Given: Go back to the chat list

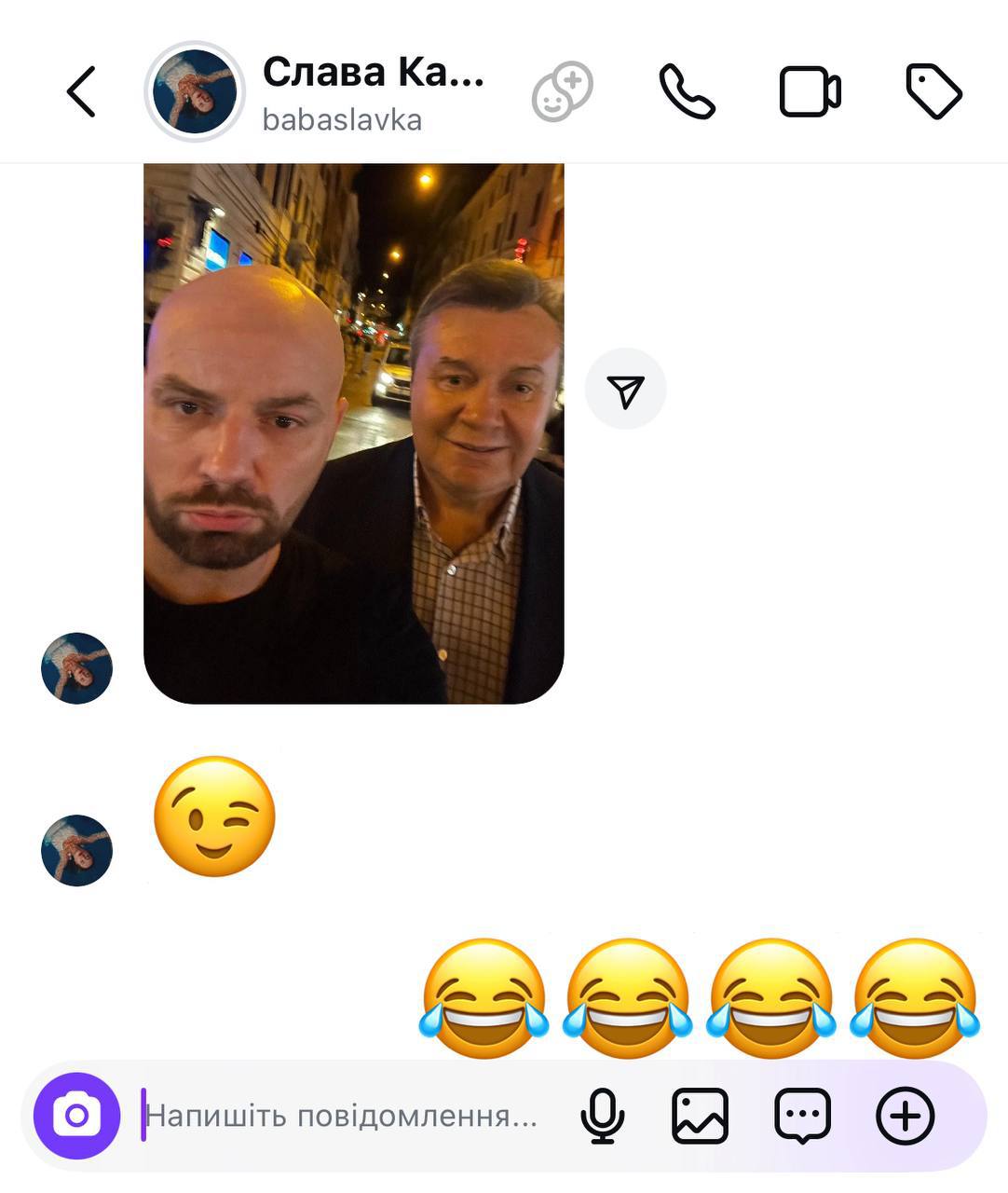Looking at the screenshot, I should pyautogui.click(x=82, y=91).
